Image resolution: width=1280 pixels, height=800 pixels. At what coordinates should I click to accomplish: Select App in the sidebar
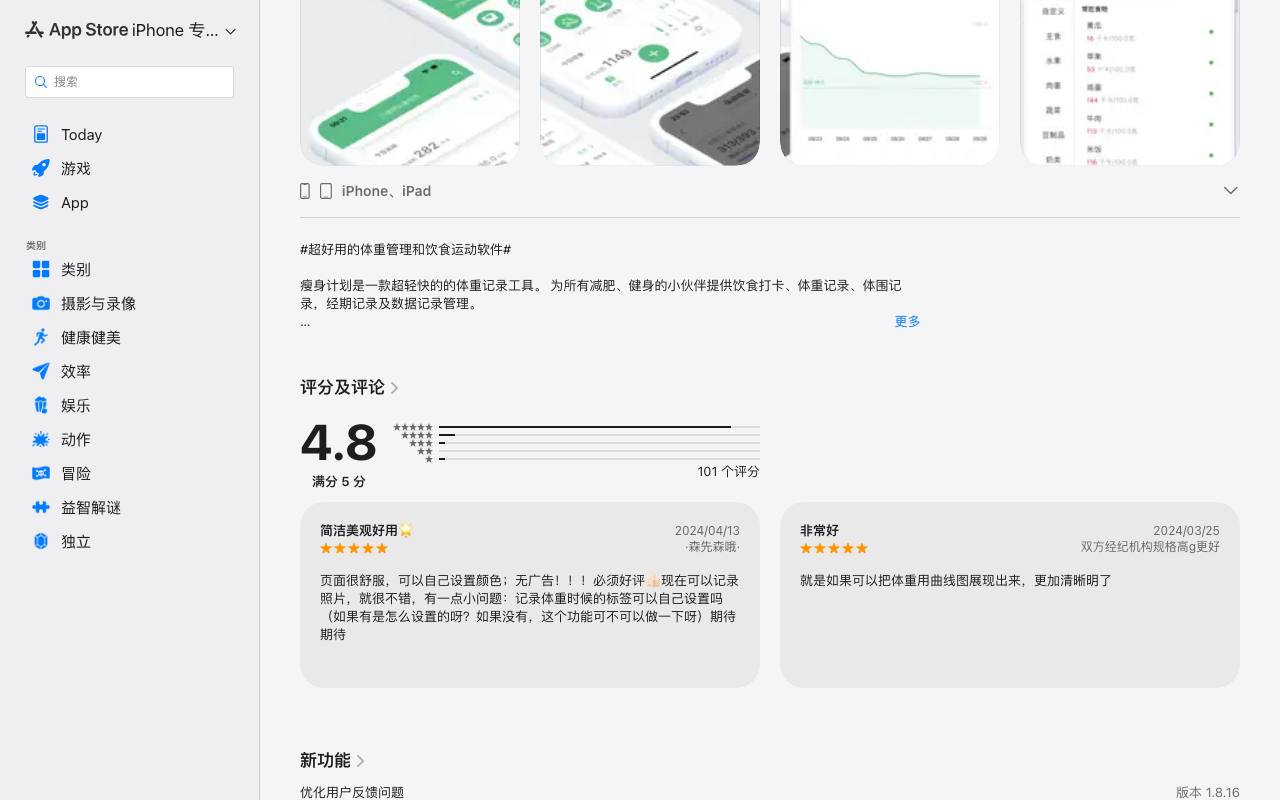129,202
